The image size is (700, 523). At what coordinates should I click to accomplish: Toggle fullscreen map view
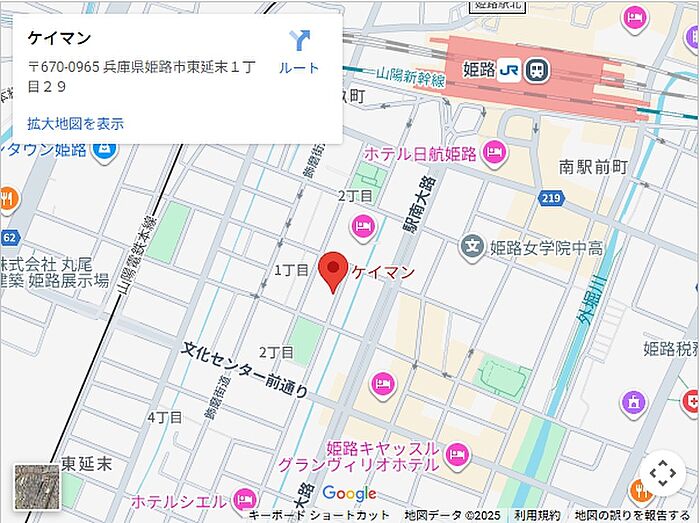pos(662,473)
